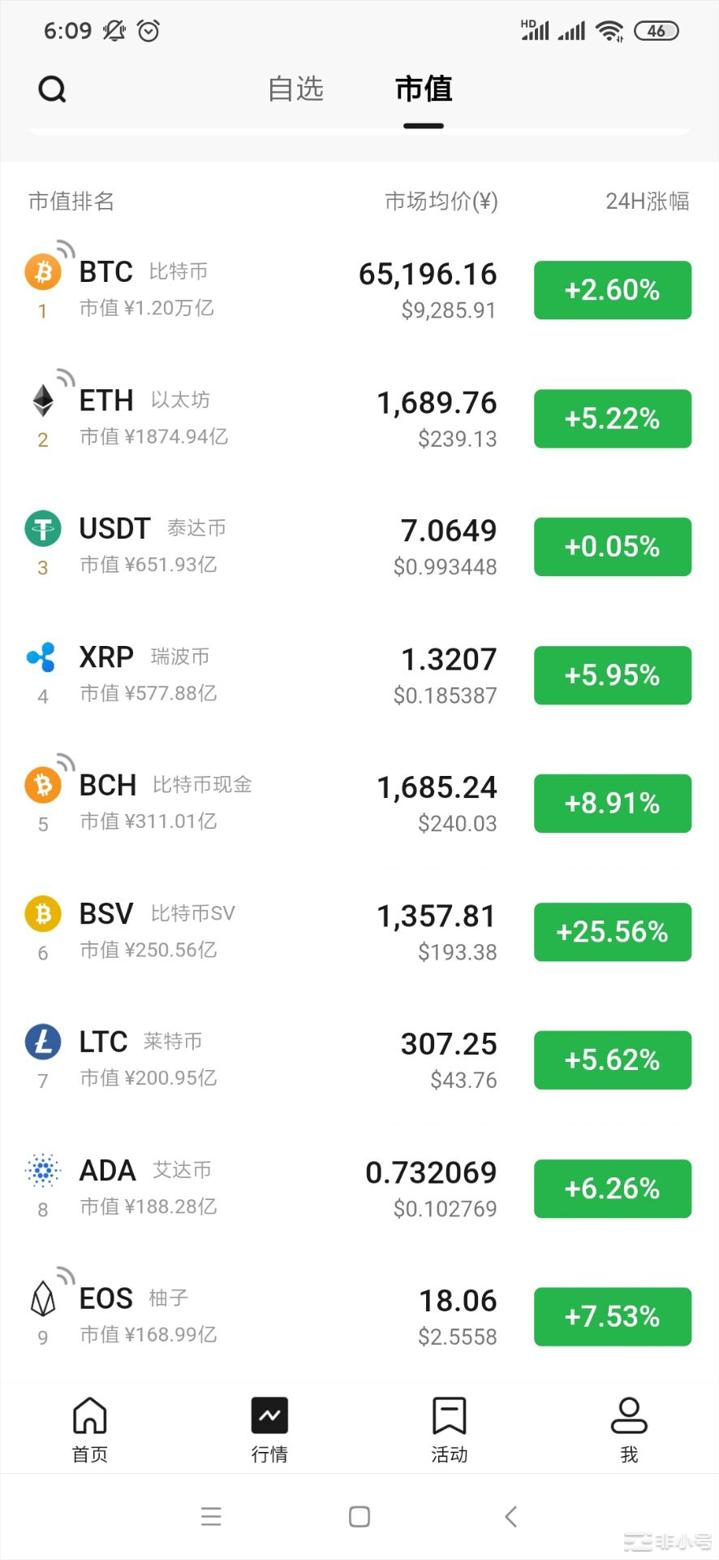The height and width of the screenshot is (1560, 719).
Task: Select the 行情 market tab
Action: click(270, 1429)
